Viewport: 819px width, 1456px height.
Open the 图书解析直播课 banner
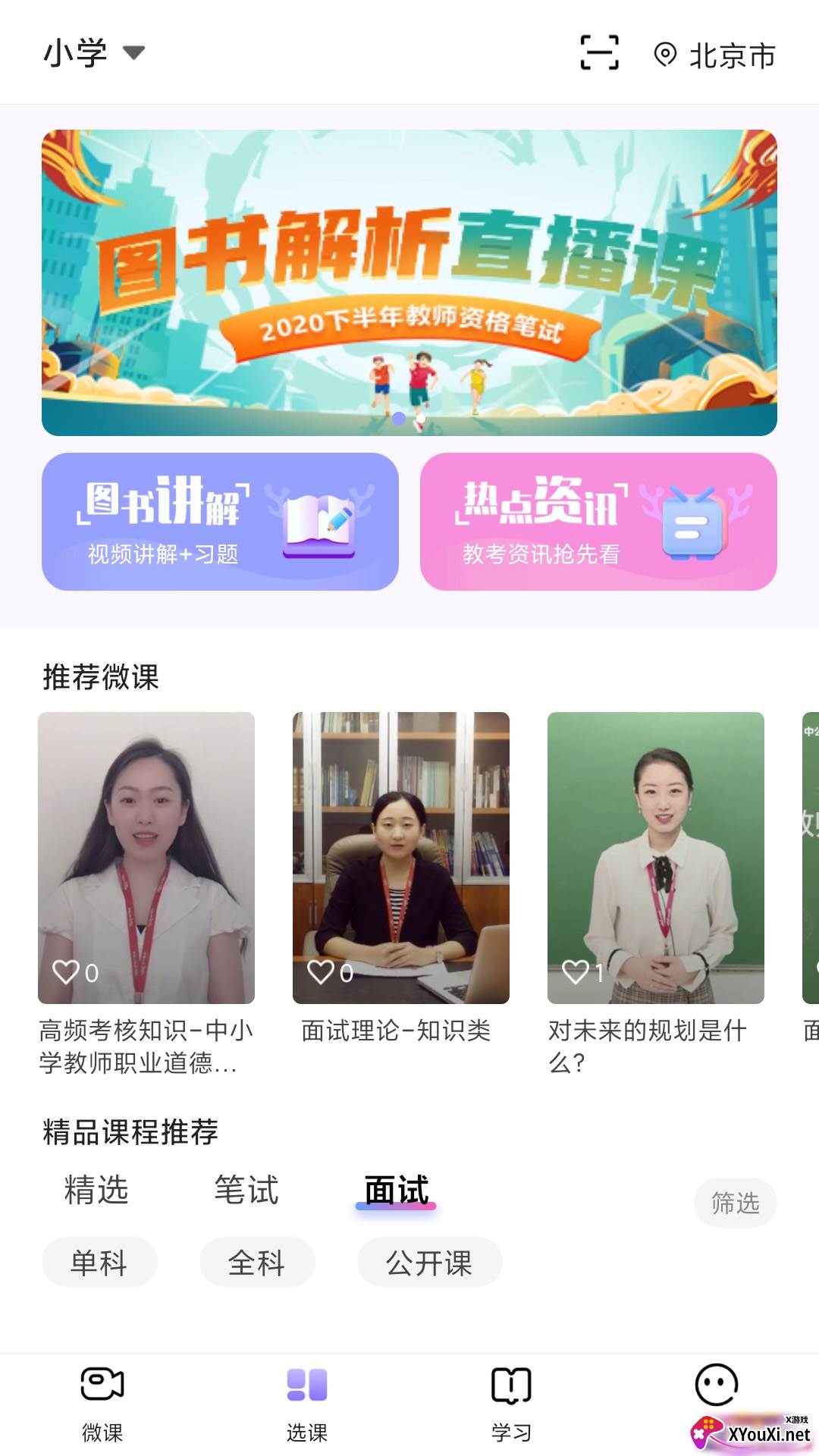pyautogui.click(x=409, y=282)
